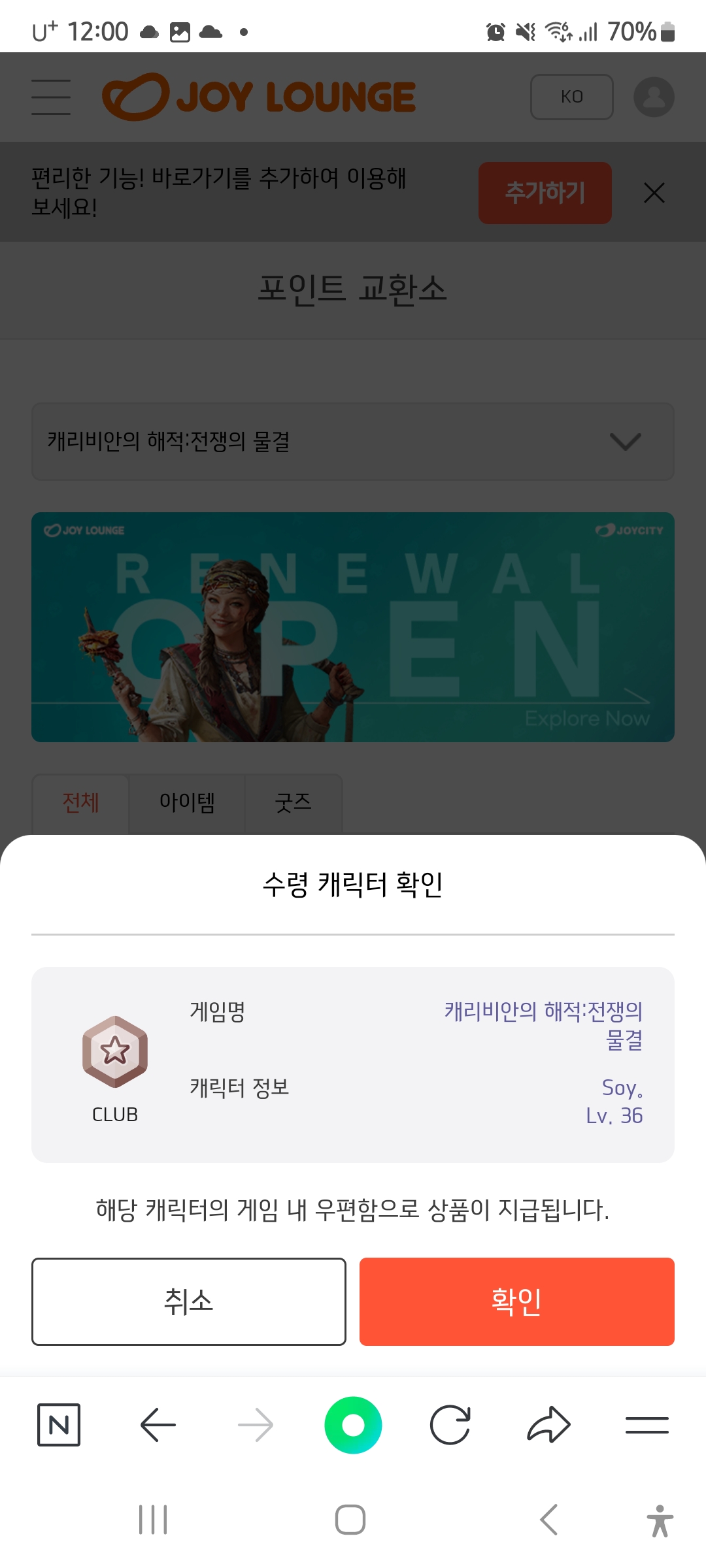Cancel with the 취소 button
Image resolution: width=706 pixels, height=1568 pixels.
coord(188,1301)
